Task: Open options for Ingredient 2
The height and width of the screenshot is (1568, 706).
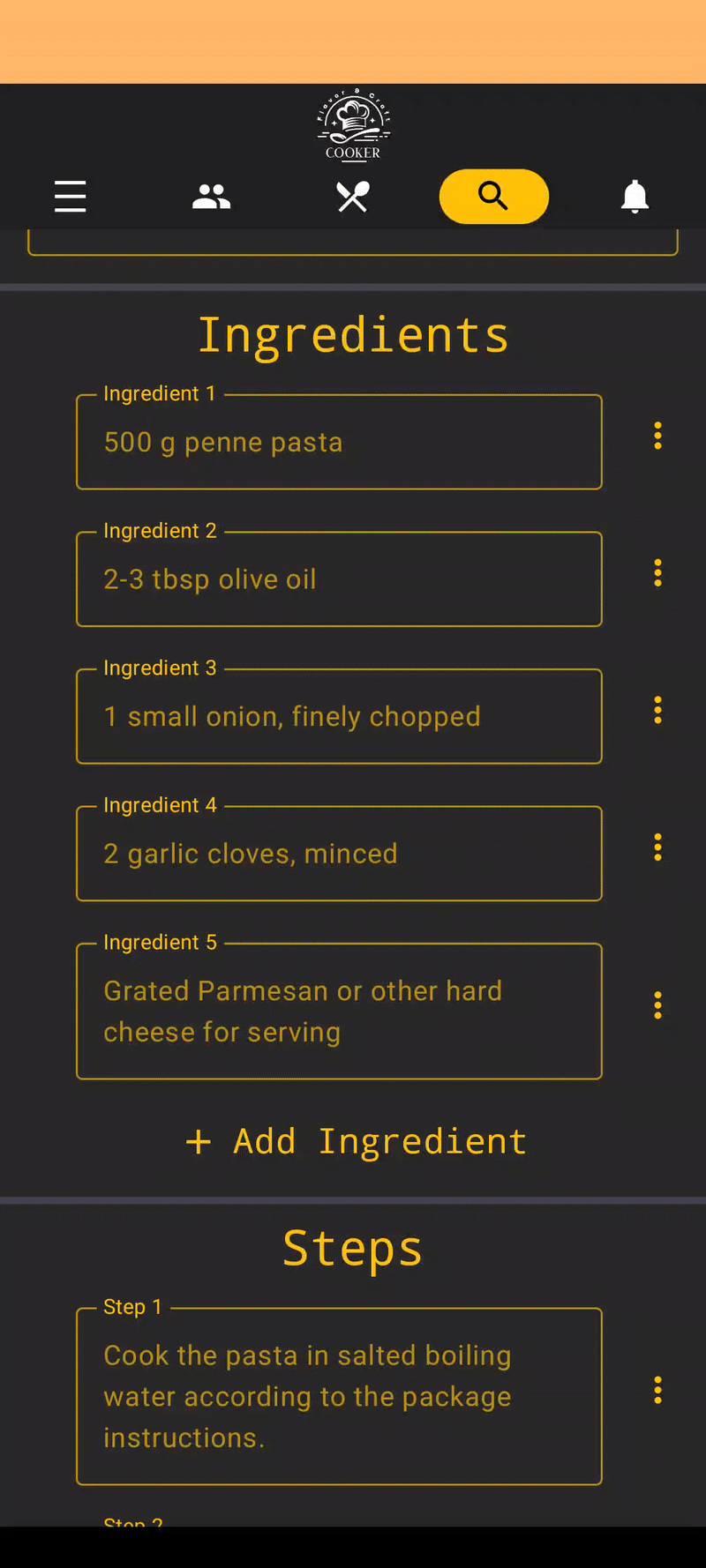Action: [657, 572]
